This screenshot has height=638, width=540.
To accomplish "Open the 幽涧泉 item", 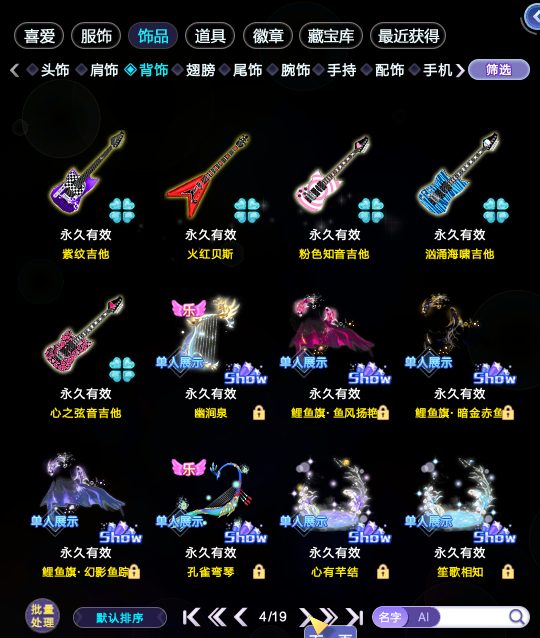I will (x=210, y=356).
